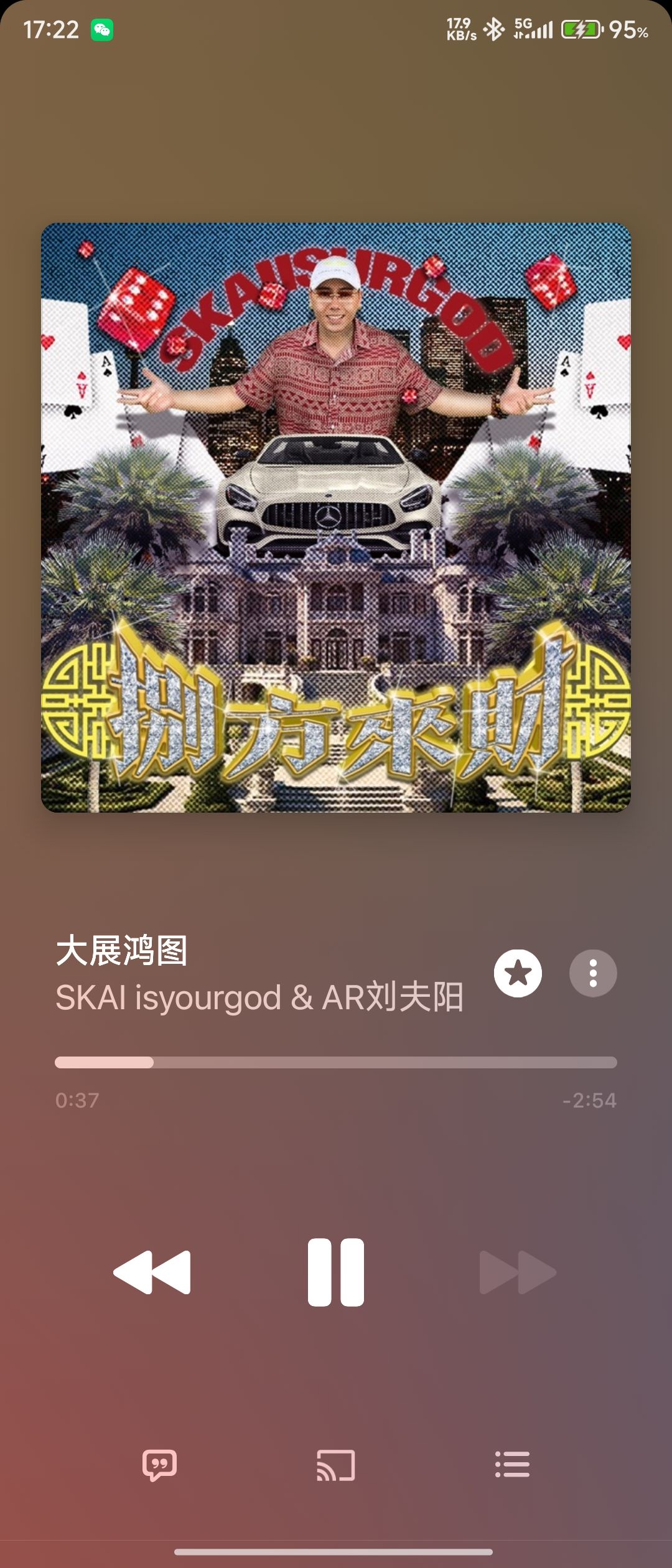The image size is (672, 1568).
Task: Tap the album cover artwork
Action: [336, 518]
